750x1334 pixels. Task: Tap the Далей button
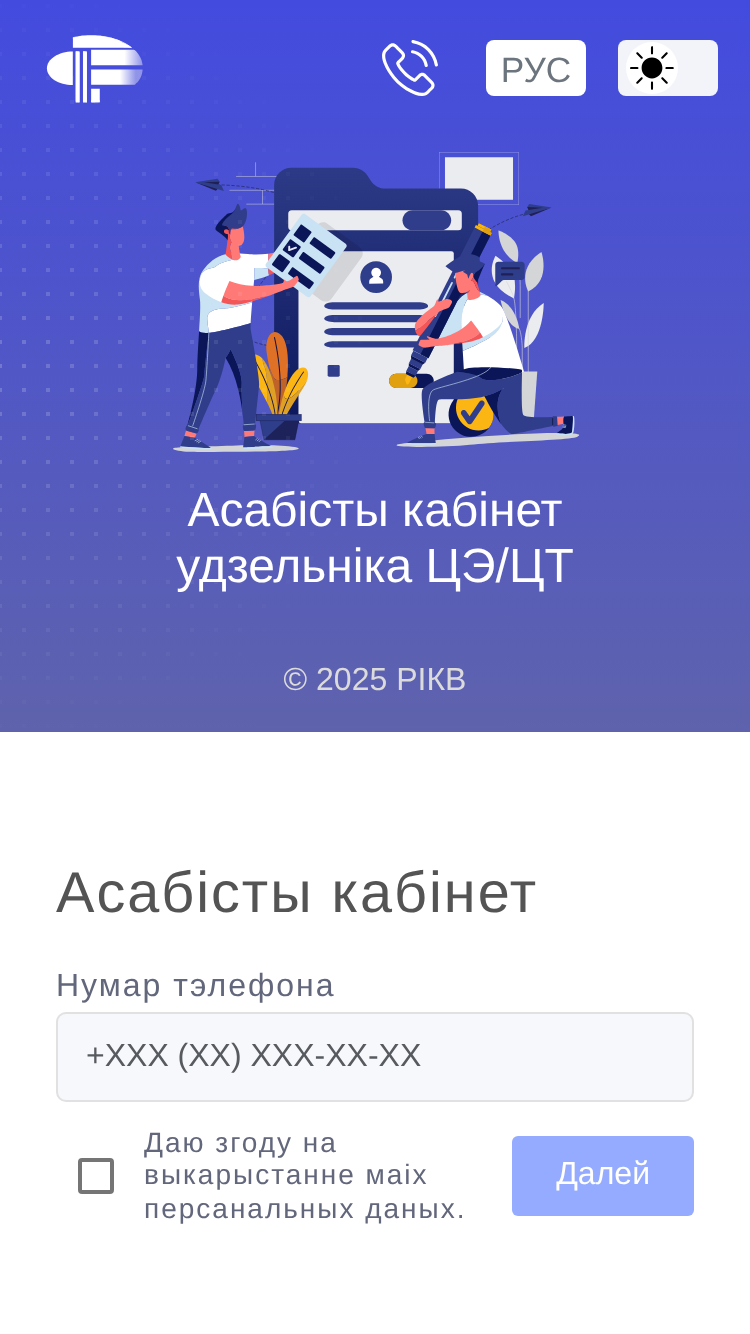(x=603, y=1176)
